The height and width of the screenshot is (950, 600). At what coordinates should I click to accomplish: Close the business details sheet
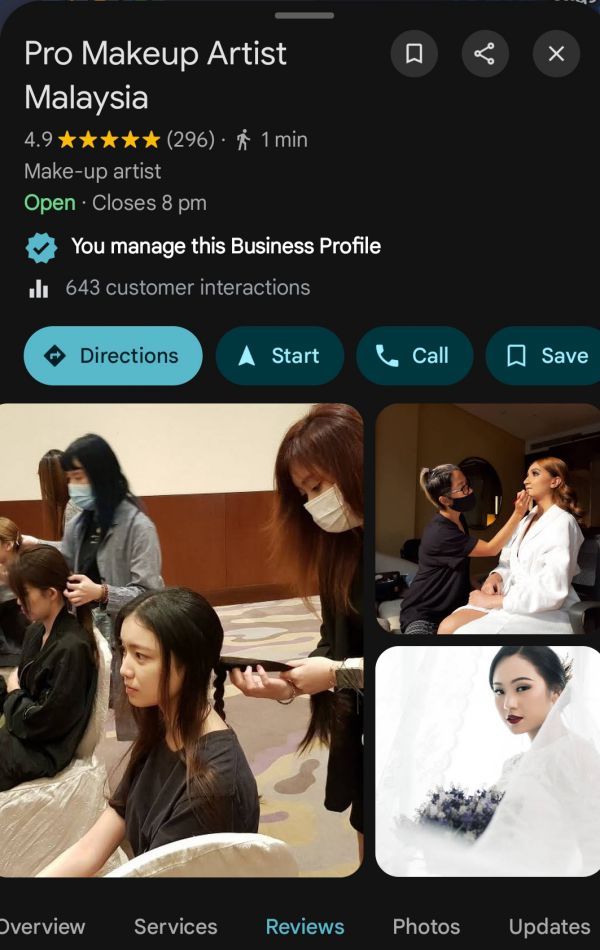point(556,54)
